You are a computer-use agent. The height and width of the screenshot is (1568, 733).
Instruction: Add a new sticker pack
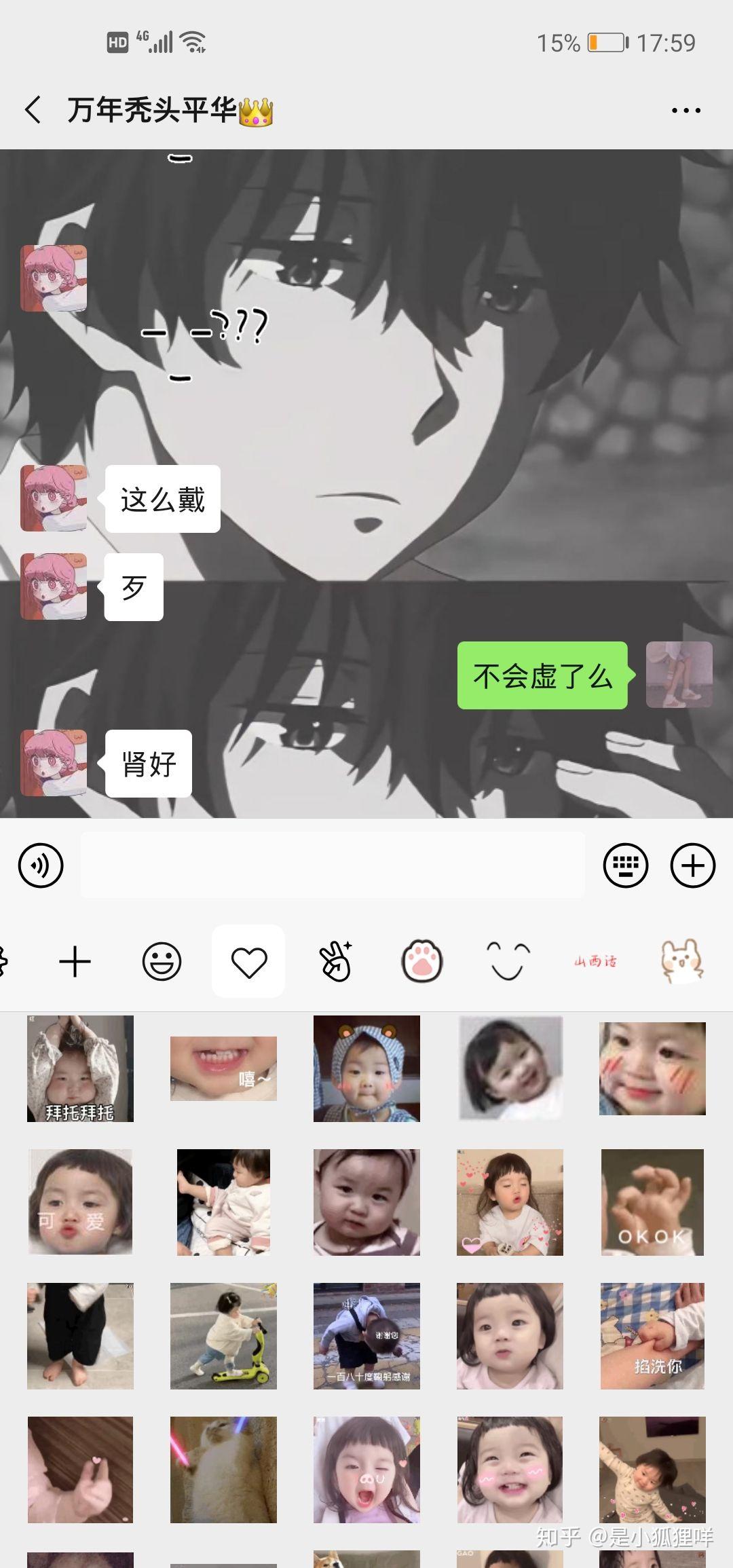pos(75,962)
